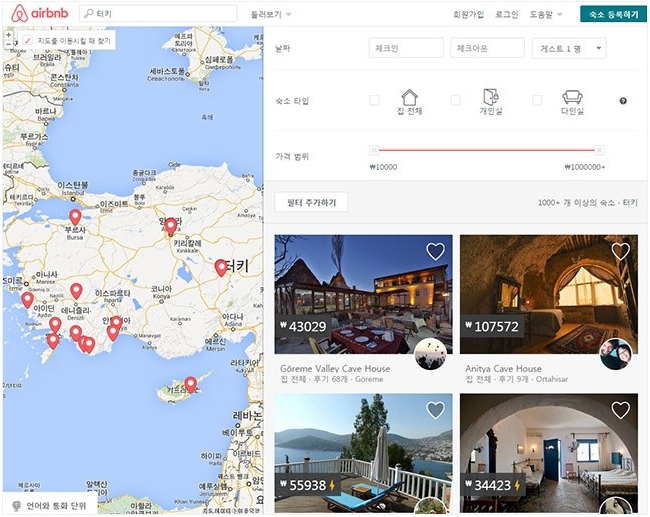The image size is (650, 517).
Task: Open the room type help question icon
Action: [623, 101]
